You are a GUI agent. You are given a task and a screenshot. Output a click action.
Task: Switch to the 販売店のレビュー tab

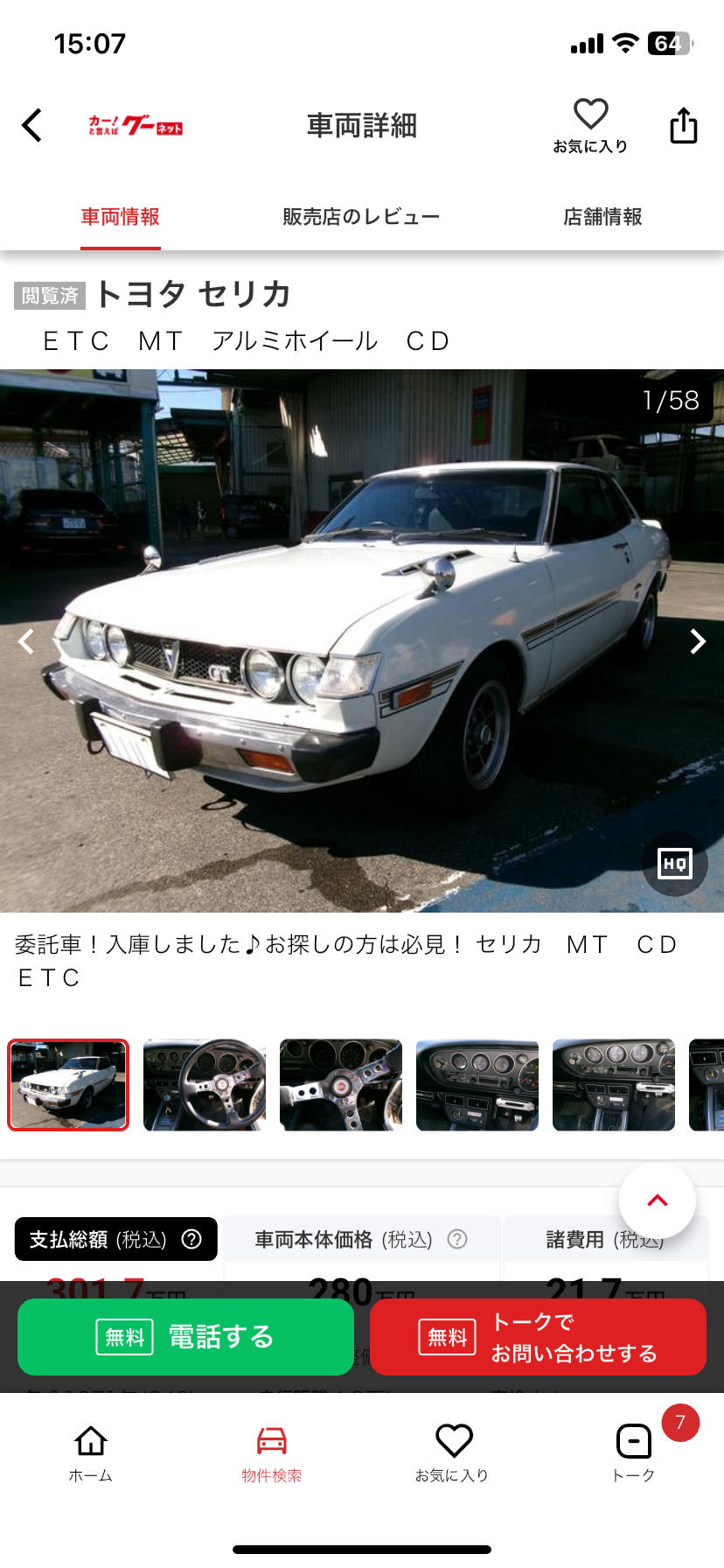point(361,217)
